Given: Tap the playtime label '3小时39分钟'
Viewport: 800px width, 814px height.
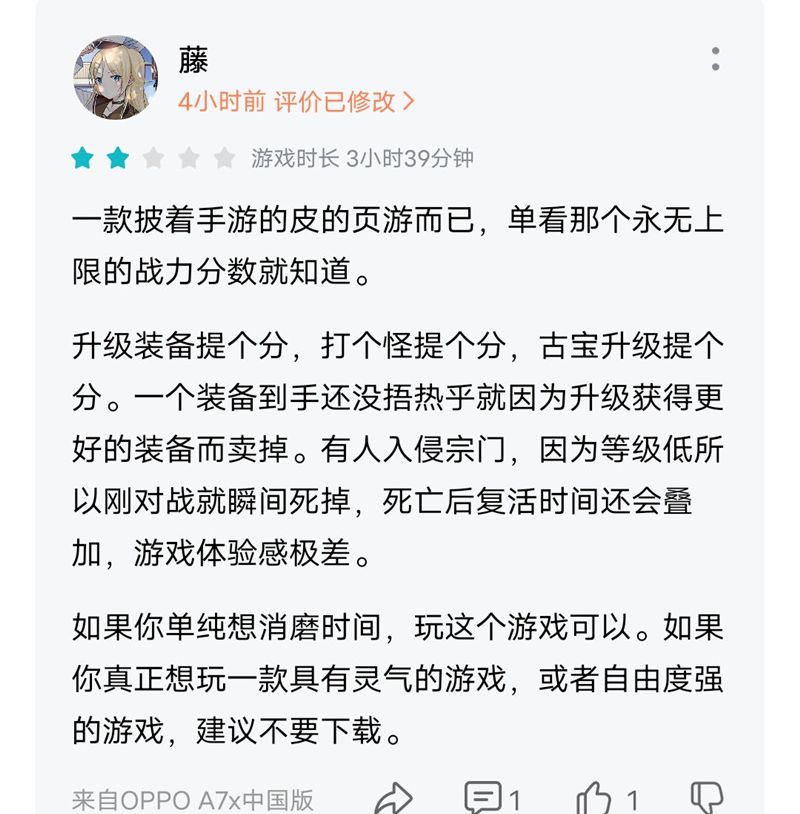Looking at the screenshot, I should point(414,156).
